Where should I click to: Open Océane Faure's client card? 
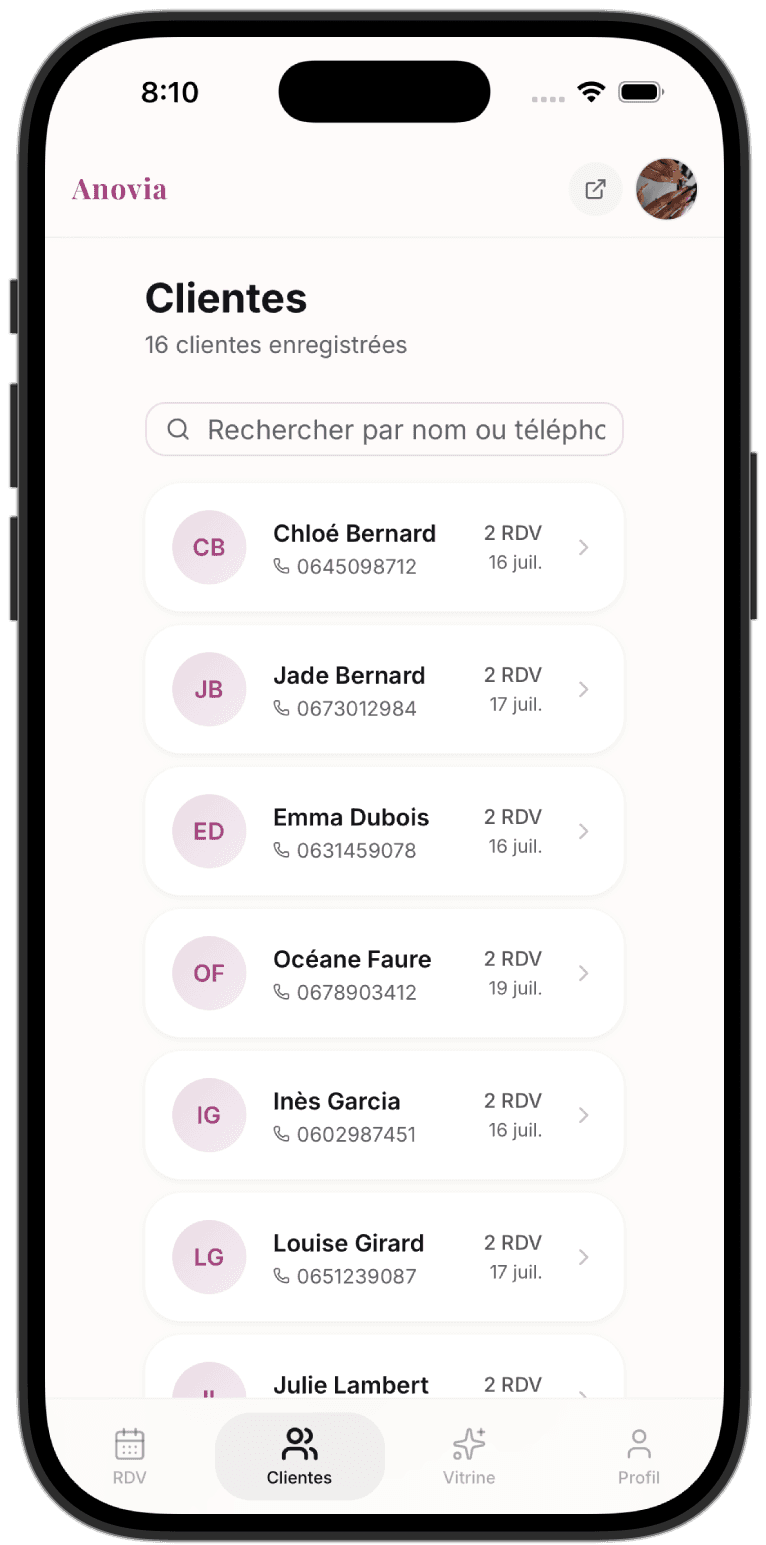tap(384, 973)
